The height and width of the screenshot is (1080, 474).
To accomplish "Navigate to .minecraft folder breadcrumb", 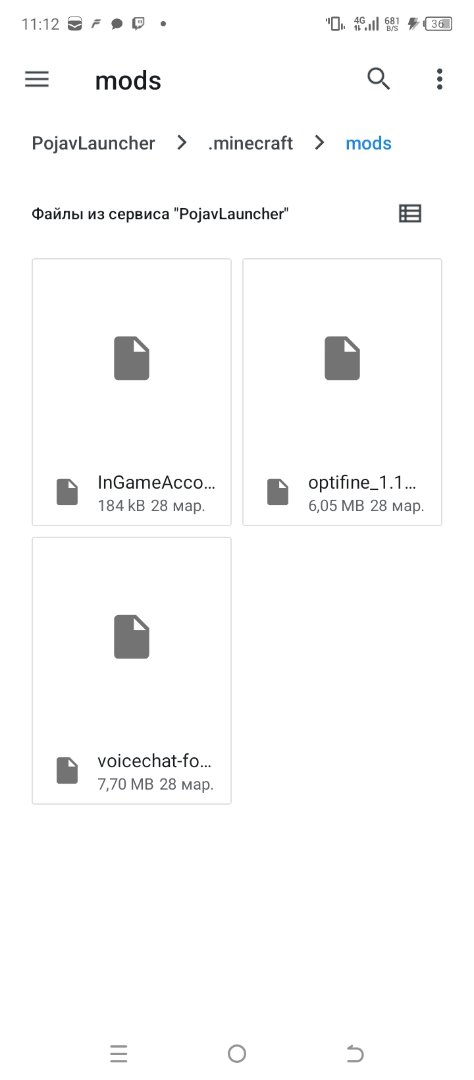I will (x=250, y=143).
